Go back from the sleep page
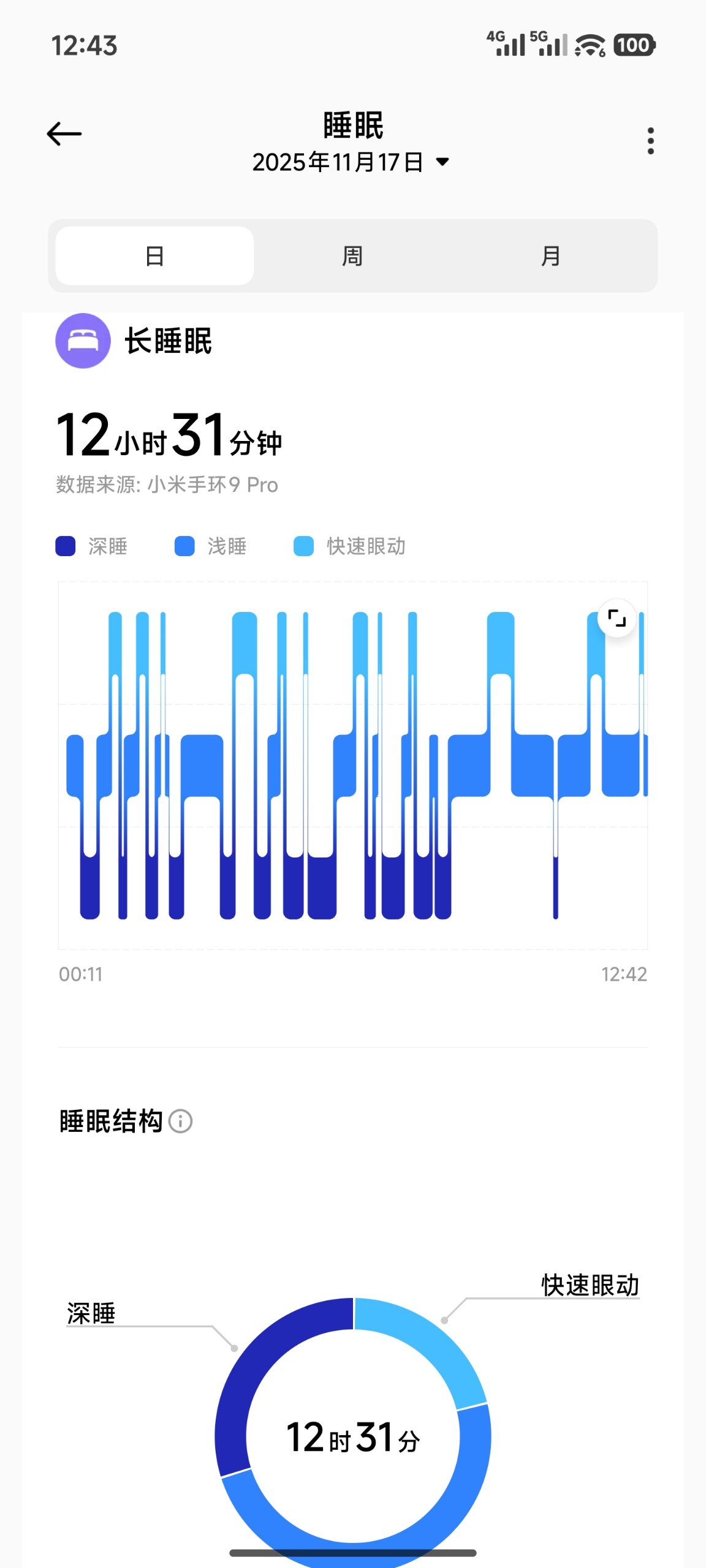The height and width of the screenshot is (1568, 706). [64, 134]
